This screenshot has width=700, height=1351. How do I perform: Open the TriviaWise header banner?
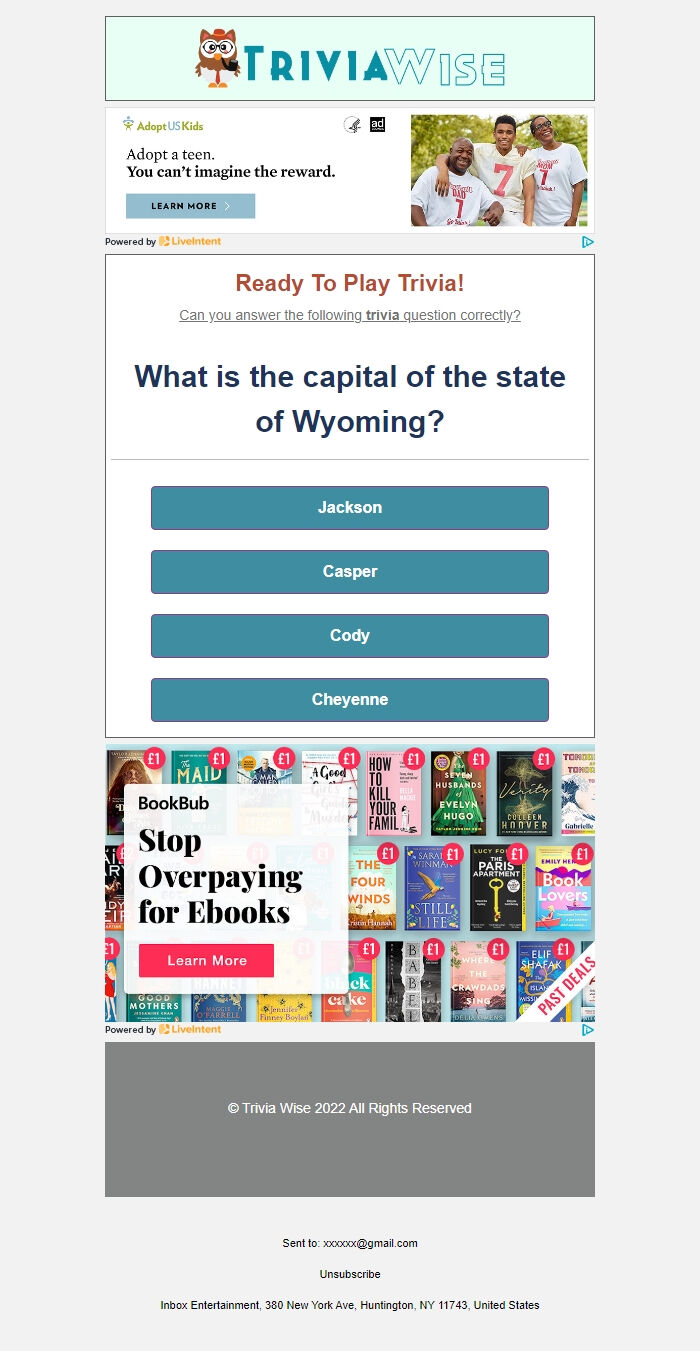[350, 58]
